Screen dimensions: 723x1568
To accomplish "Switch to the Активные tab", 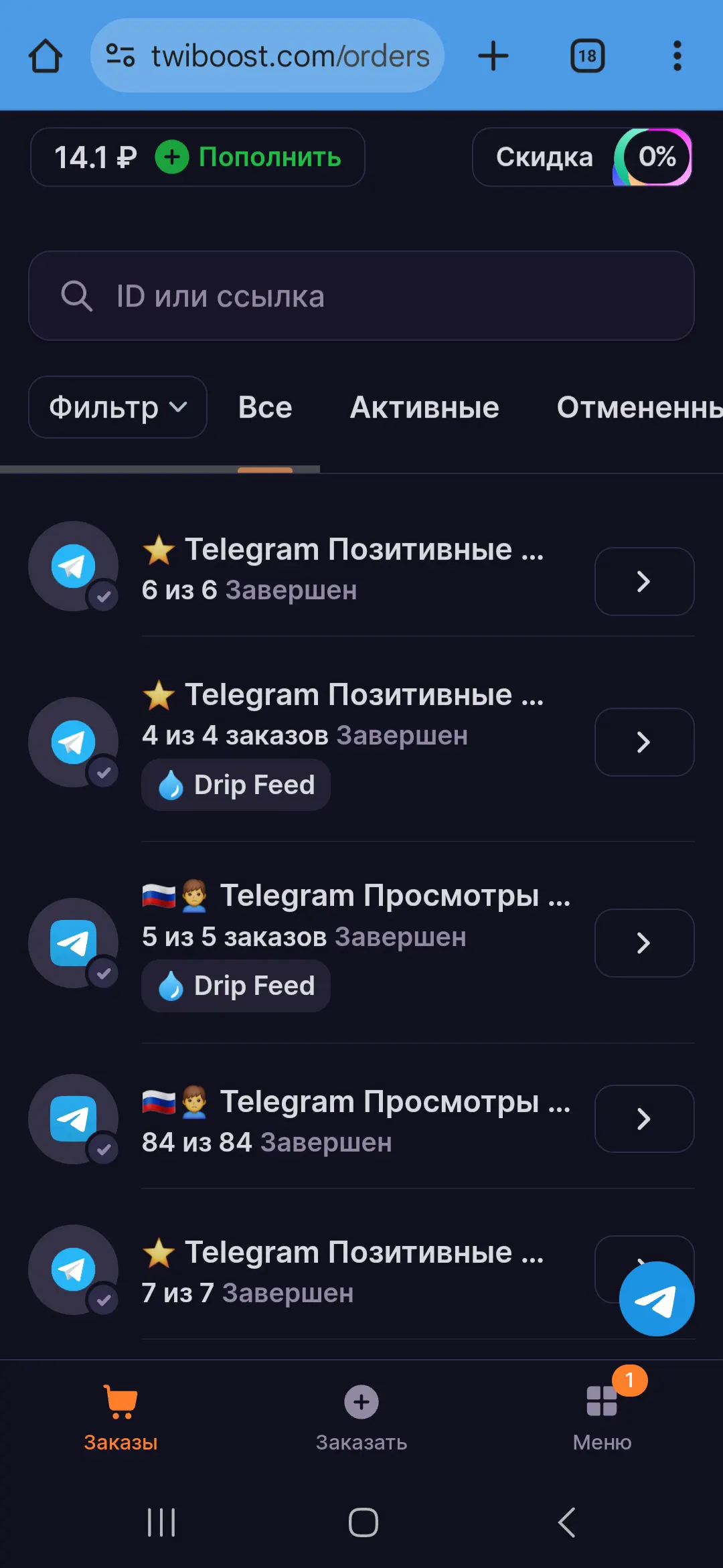I will [424, 407].
